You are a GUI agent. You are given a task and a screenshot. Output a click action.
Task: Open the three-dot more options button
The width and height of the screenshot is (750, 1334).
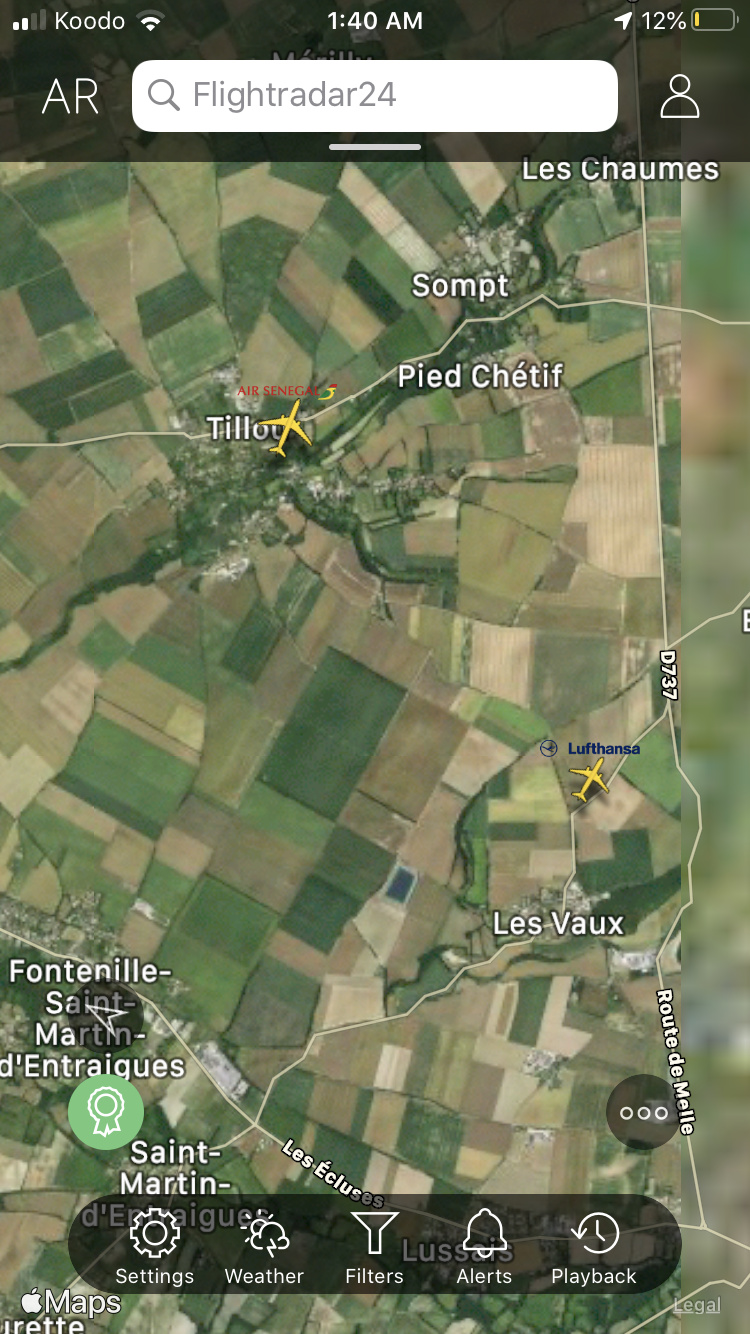pyautogui.click(x=643, y=1112)
